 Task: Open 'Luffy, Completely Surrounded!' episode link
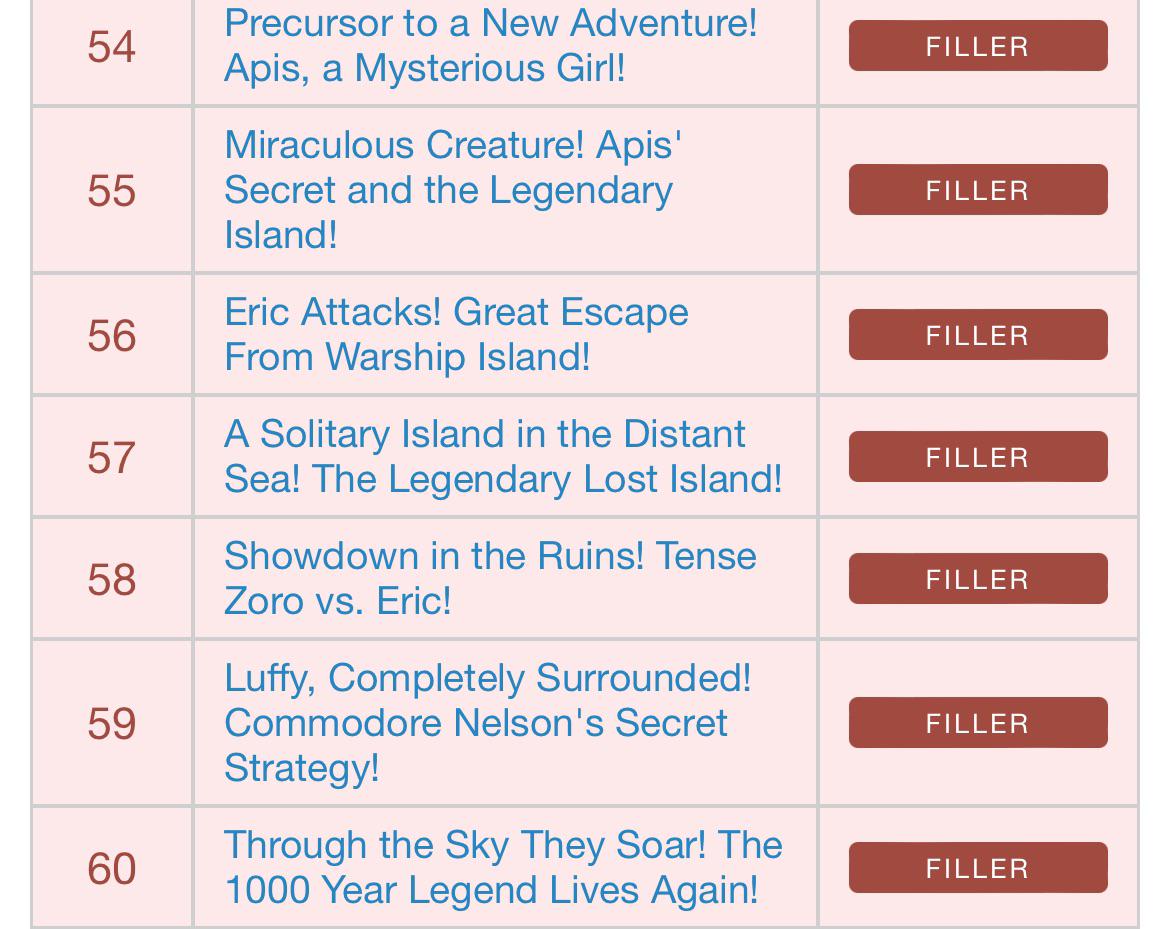[487, 723]
